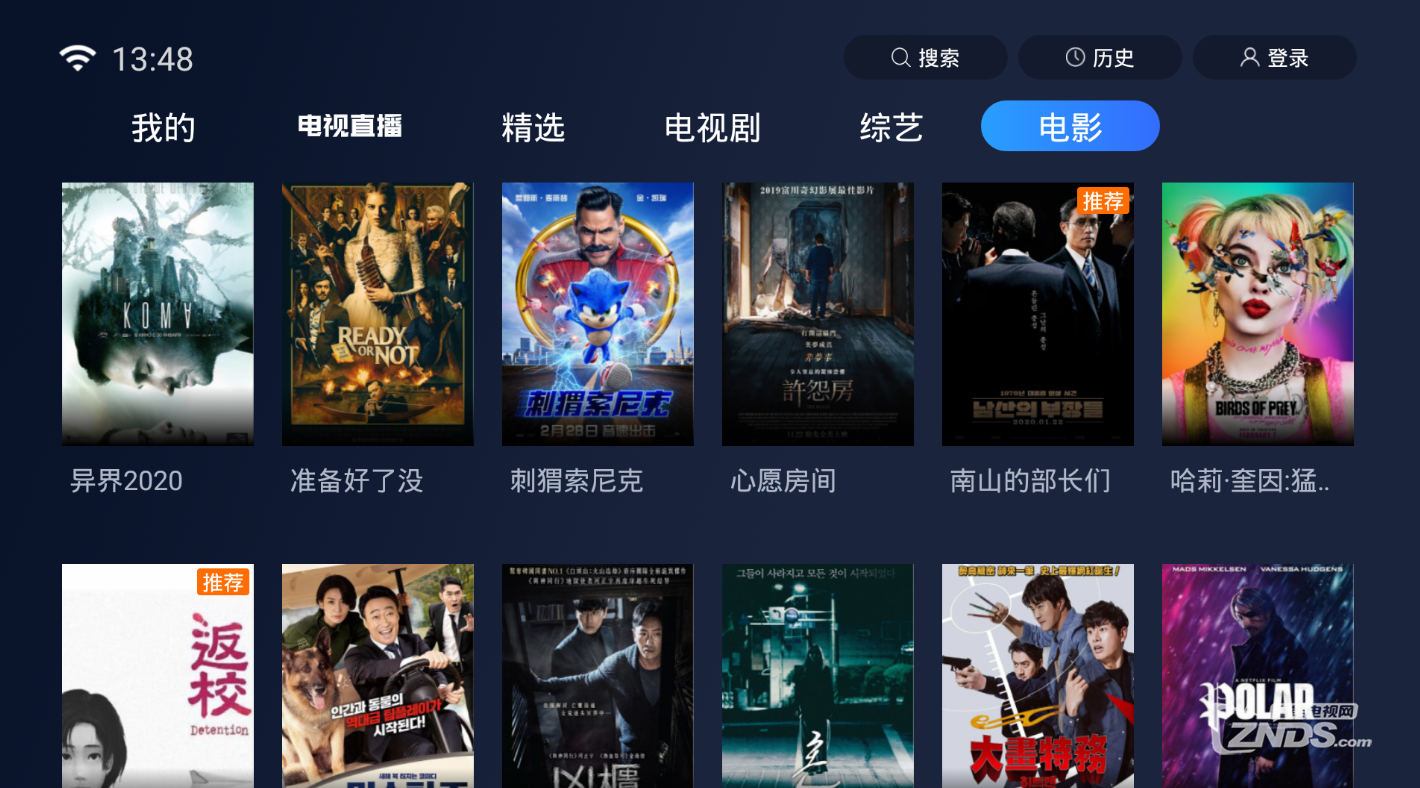This screenshot has width=1420, height=788.
Task: Open the movie 准备好了没
Action: [378, 314]
